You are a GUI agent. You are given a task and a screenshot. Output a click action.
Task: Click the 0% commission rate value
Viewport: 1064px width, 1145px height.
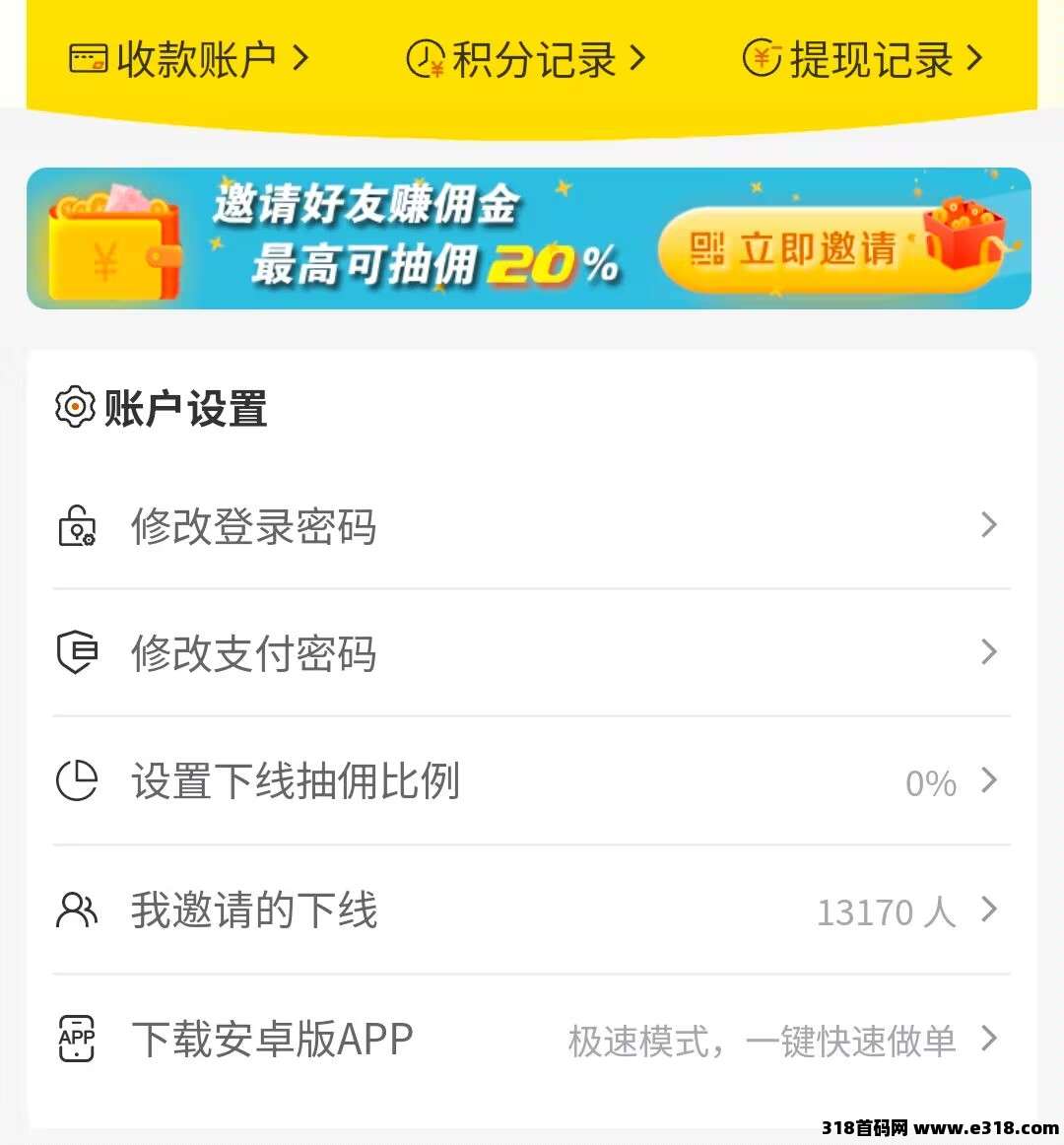[x=929, y=783]
